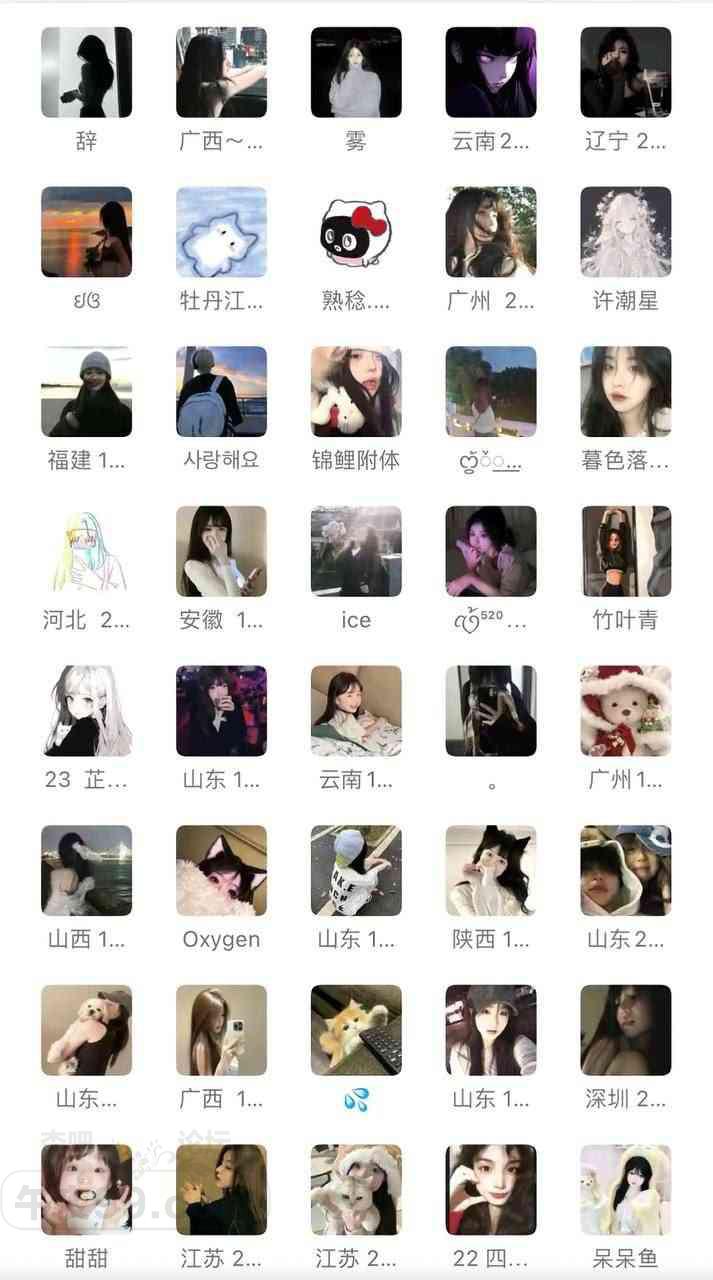Image resolution: width=713 pixels, height=1280 pixels.
Task: Tap the member called ice
Action: (x=356, y=552)
